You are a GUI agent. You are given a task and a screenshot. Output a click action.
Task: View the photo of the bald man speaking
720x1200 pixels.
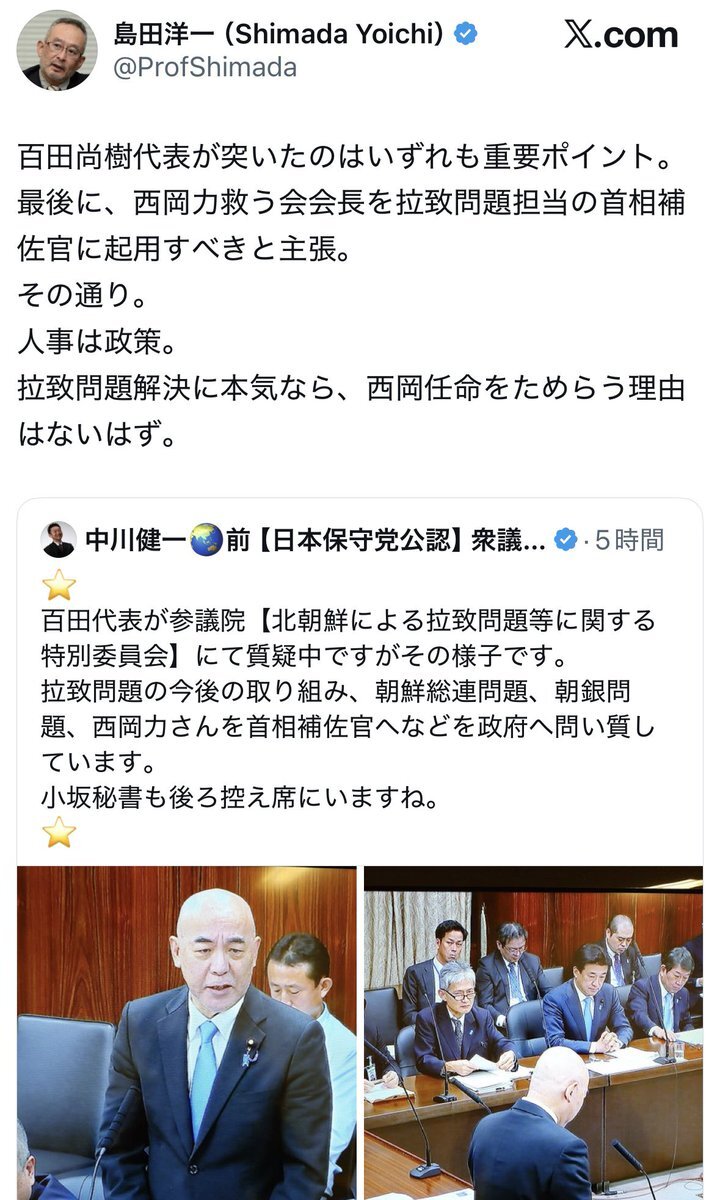(x=187, y=1033)
